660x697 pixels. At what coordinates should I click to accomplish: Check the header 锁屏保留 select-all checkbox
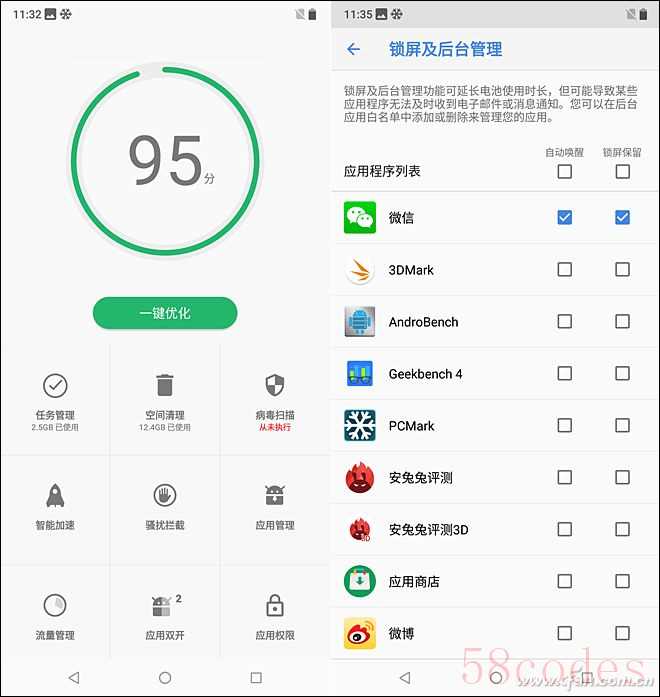pos(623,172)
